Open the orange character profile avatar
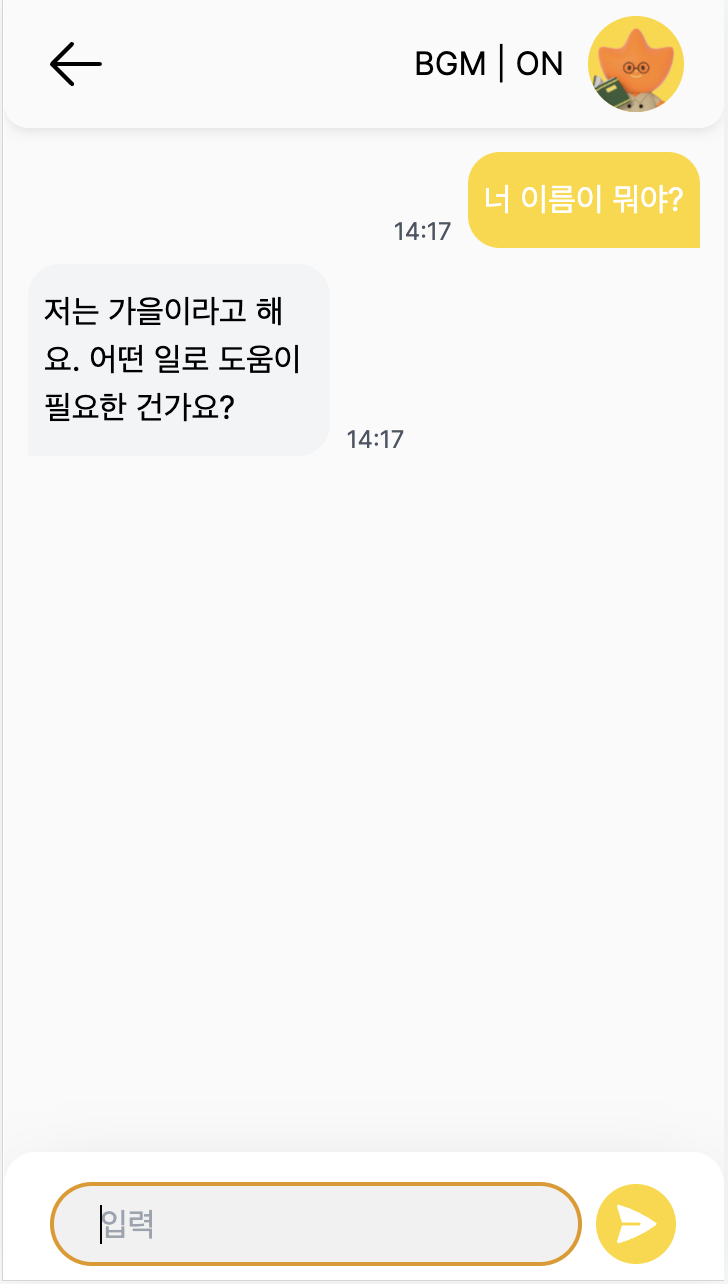This screenshot has height=1284, width=728. [x=636, y=64]
